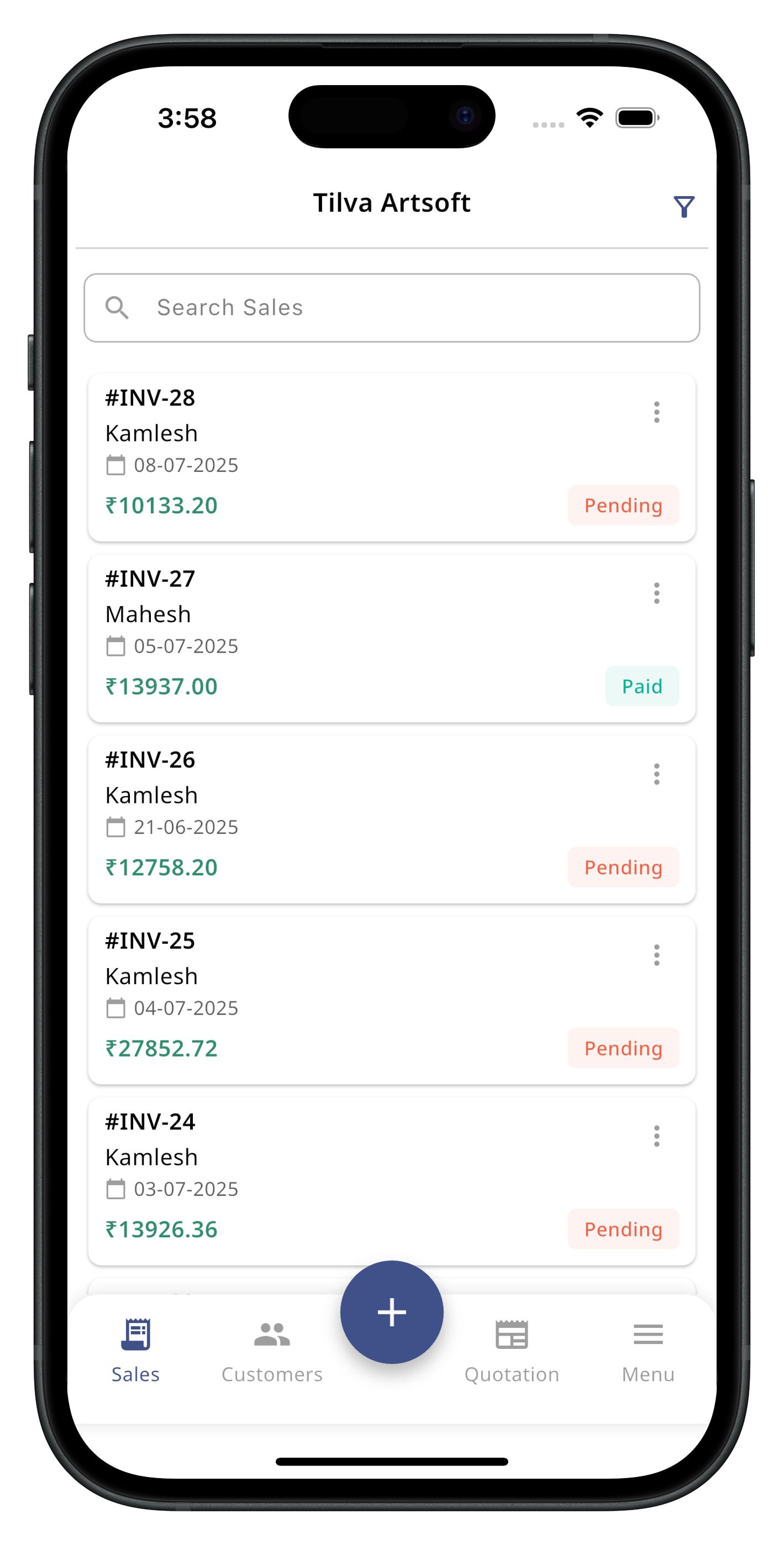784x1545 pixels.
Task: Click the calendar icon on invoice INV-27
Action: click(x=116, y=645)
